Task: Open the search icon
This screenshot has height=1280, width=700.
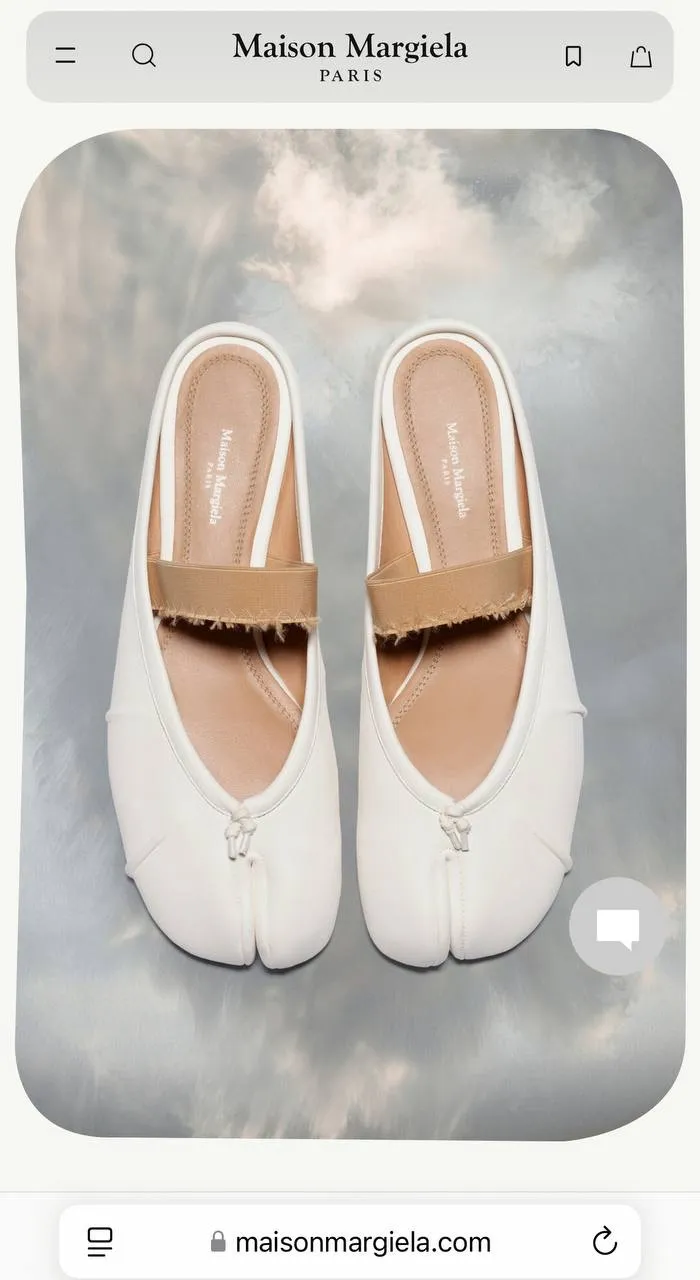Action: pyautogui.click(x=144, y=56)
